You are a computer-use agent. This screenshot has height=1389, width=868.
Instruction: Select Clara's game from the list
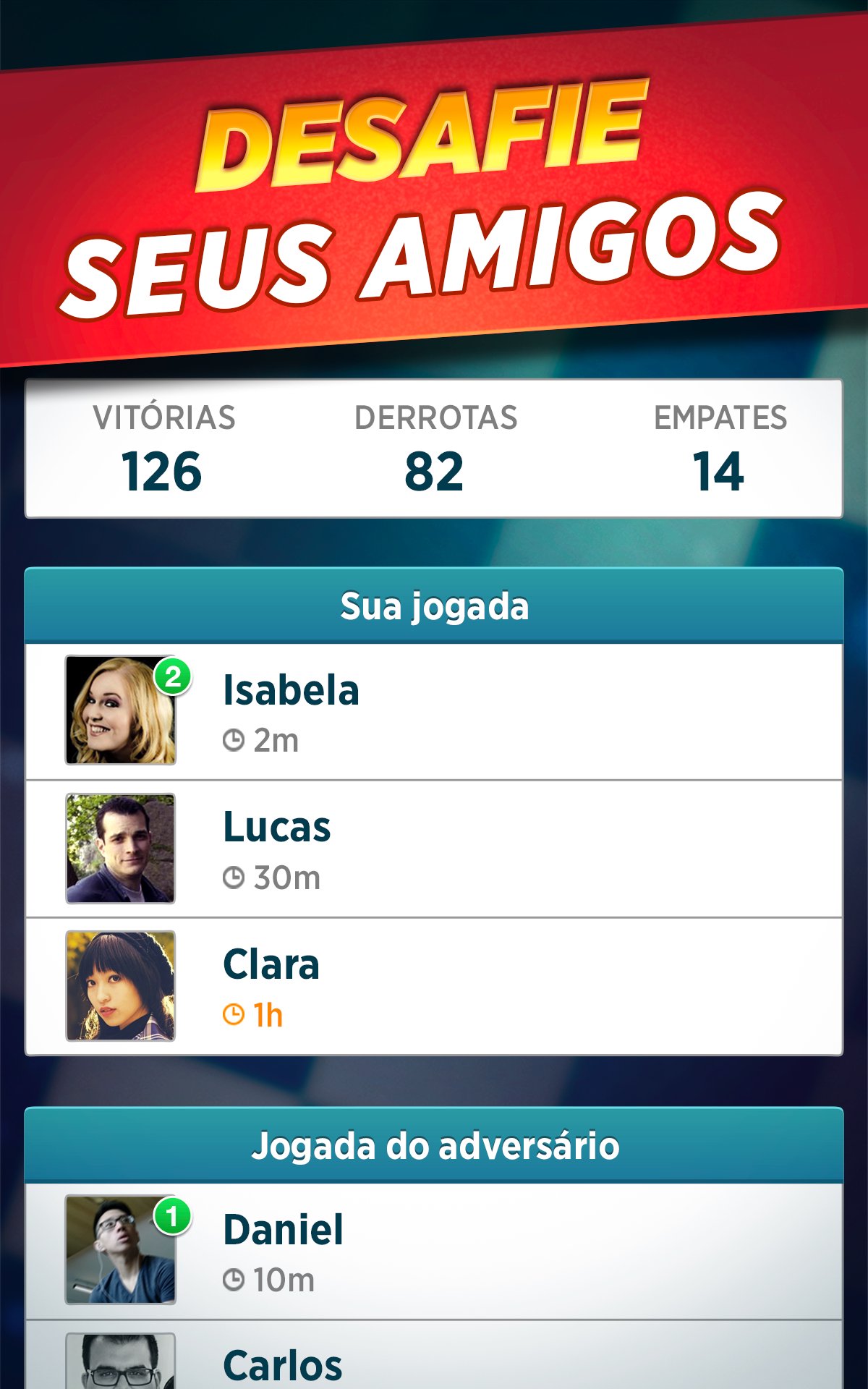point(434,986)
